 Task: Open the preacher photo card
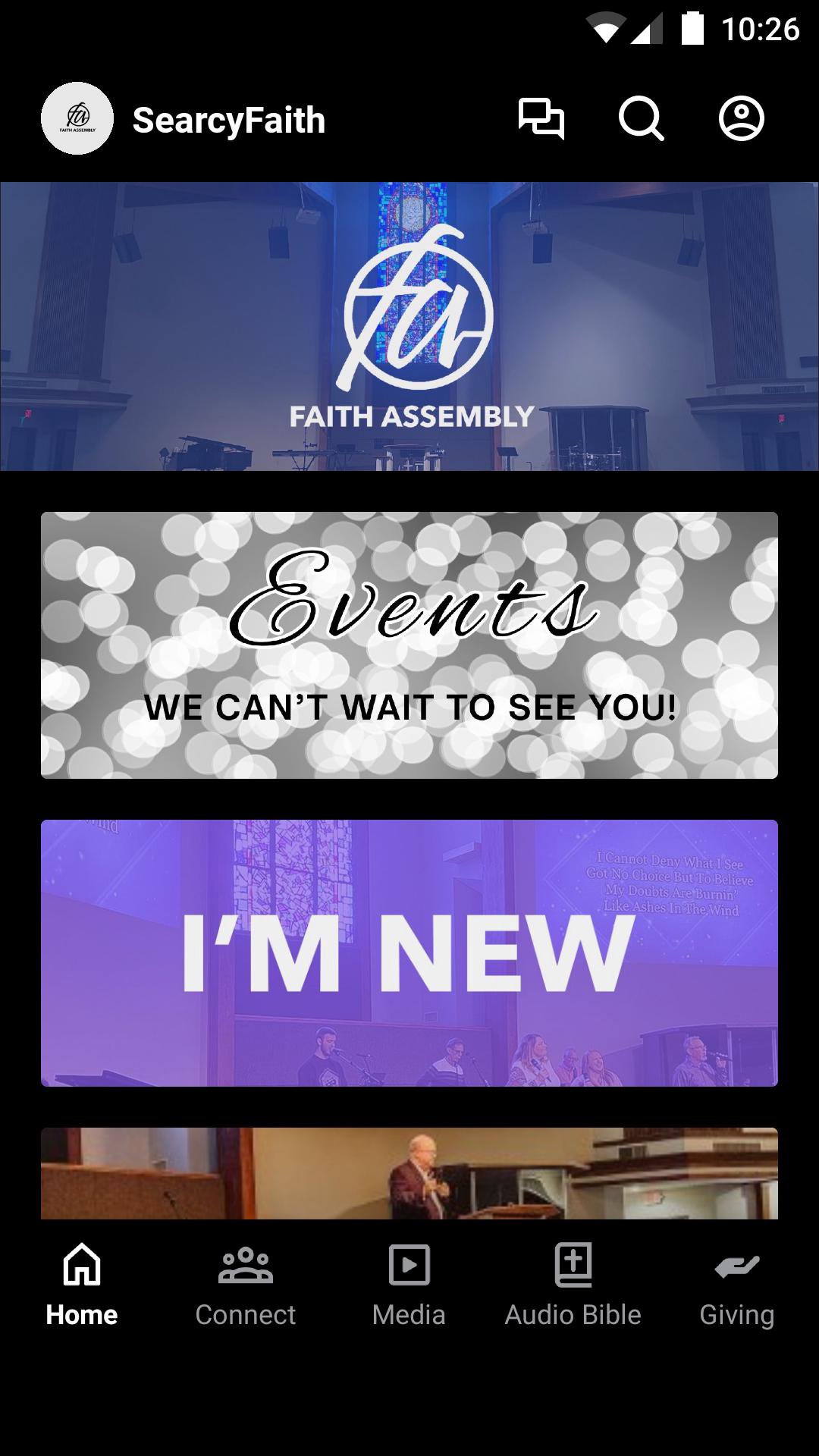tap(409, 1173)
